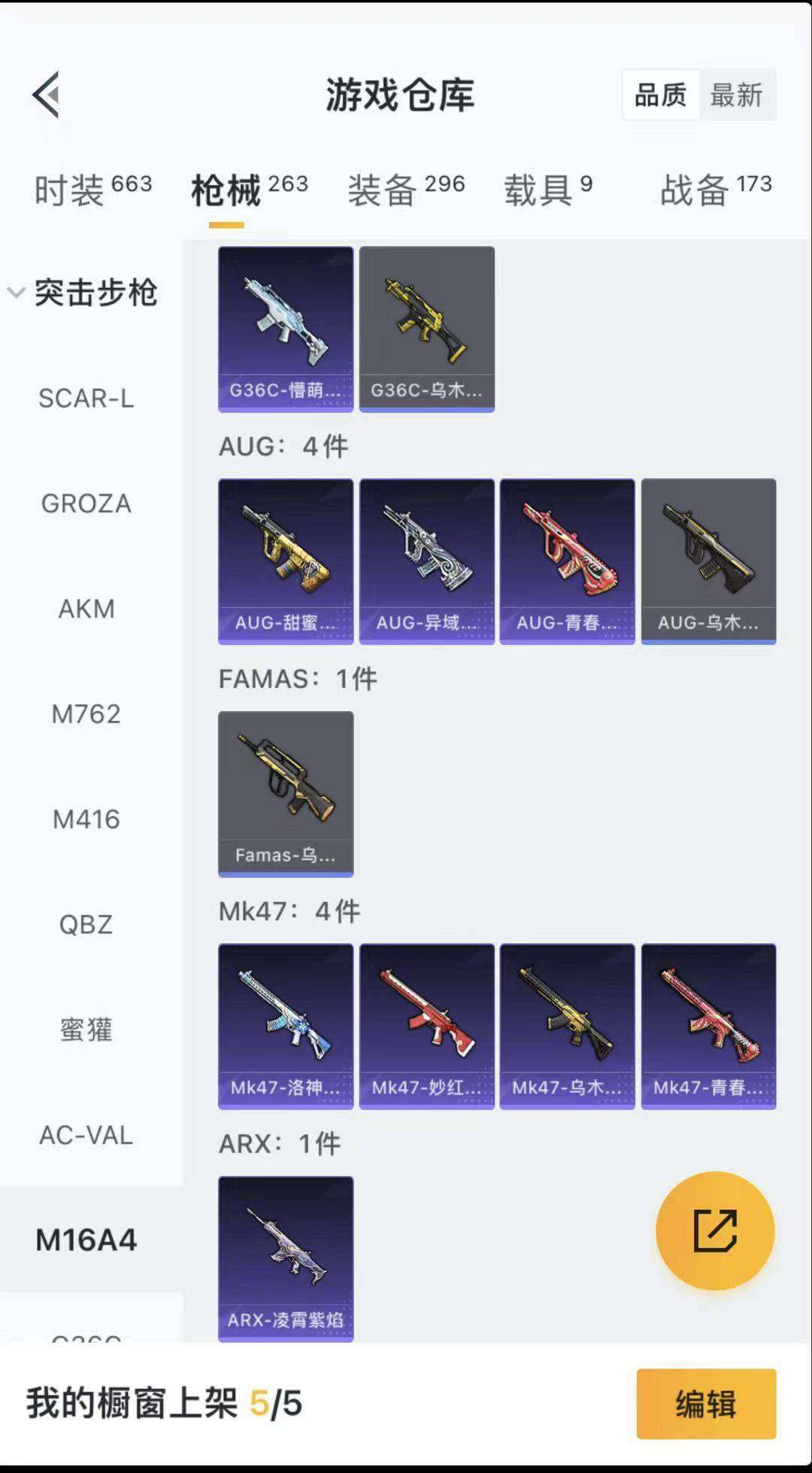Jump to AKM skins

click(x=86, y=609)
